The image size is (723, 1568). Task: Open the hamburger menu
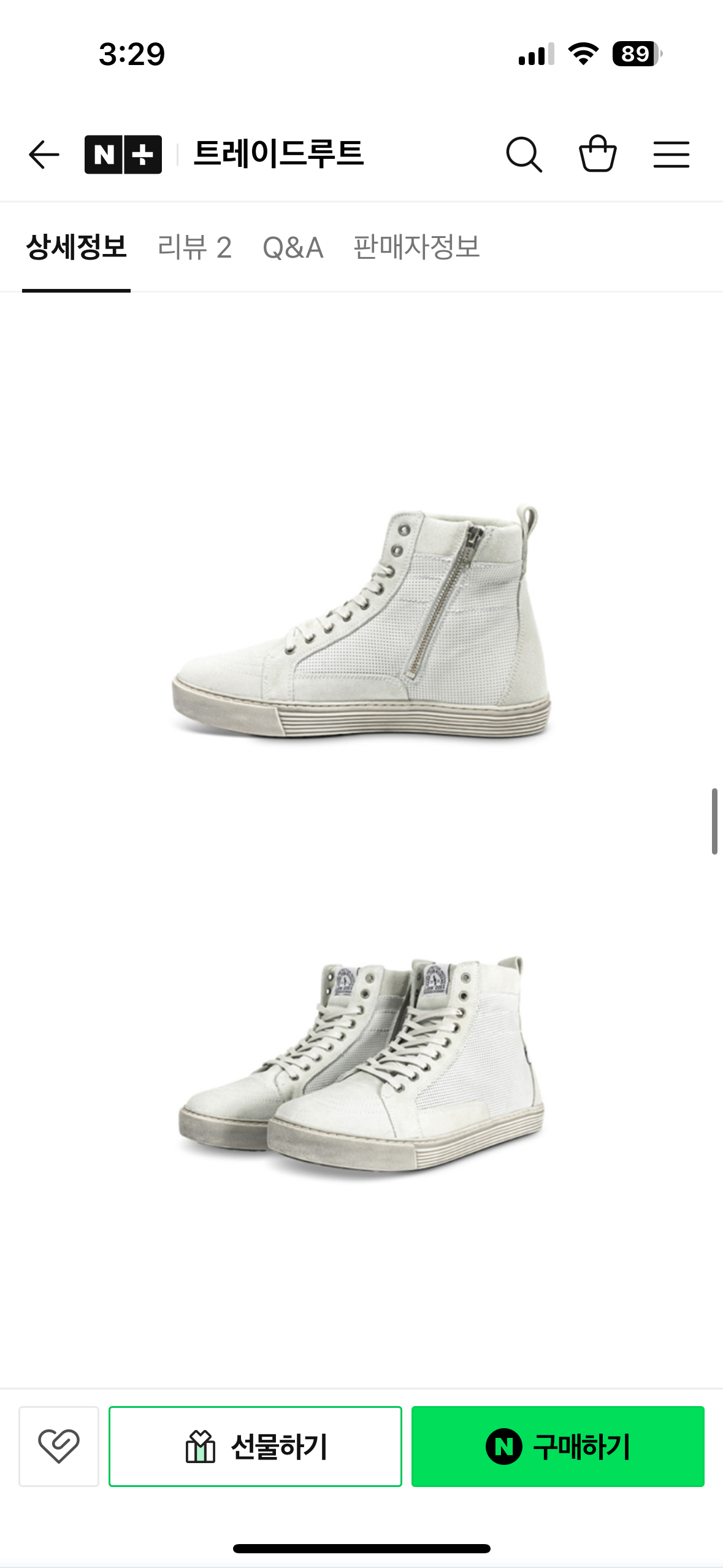[x=671, y=154]
